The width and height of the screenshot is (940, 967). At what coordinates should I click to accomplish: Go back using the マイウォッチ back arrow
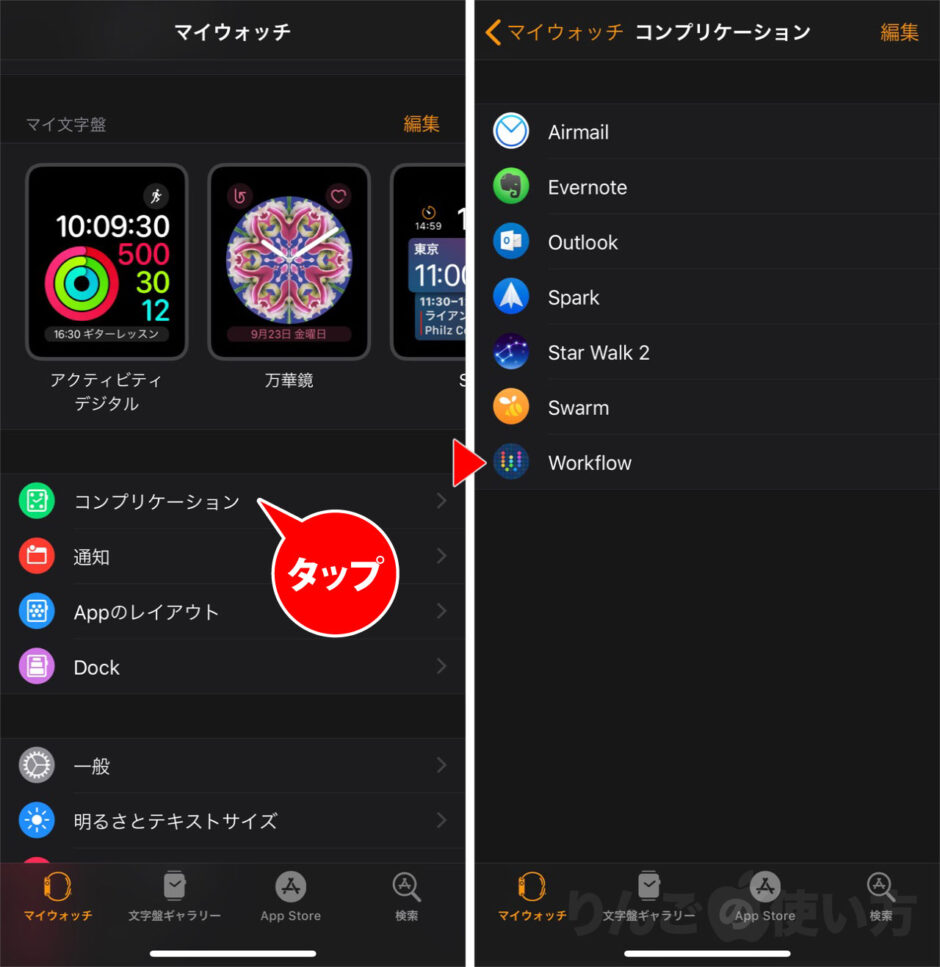pos(493,32)
